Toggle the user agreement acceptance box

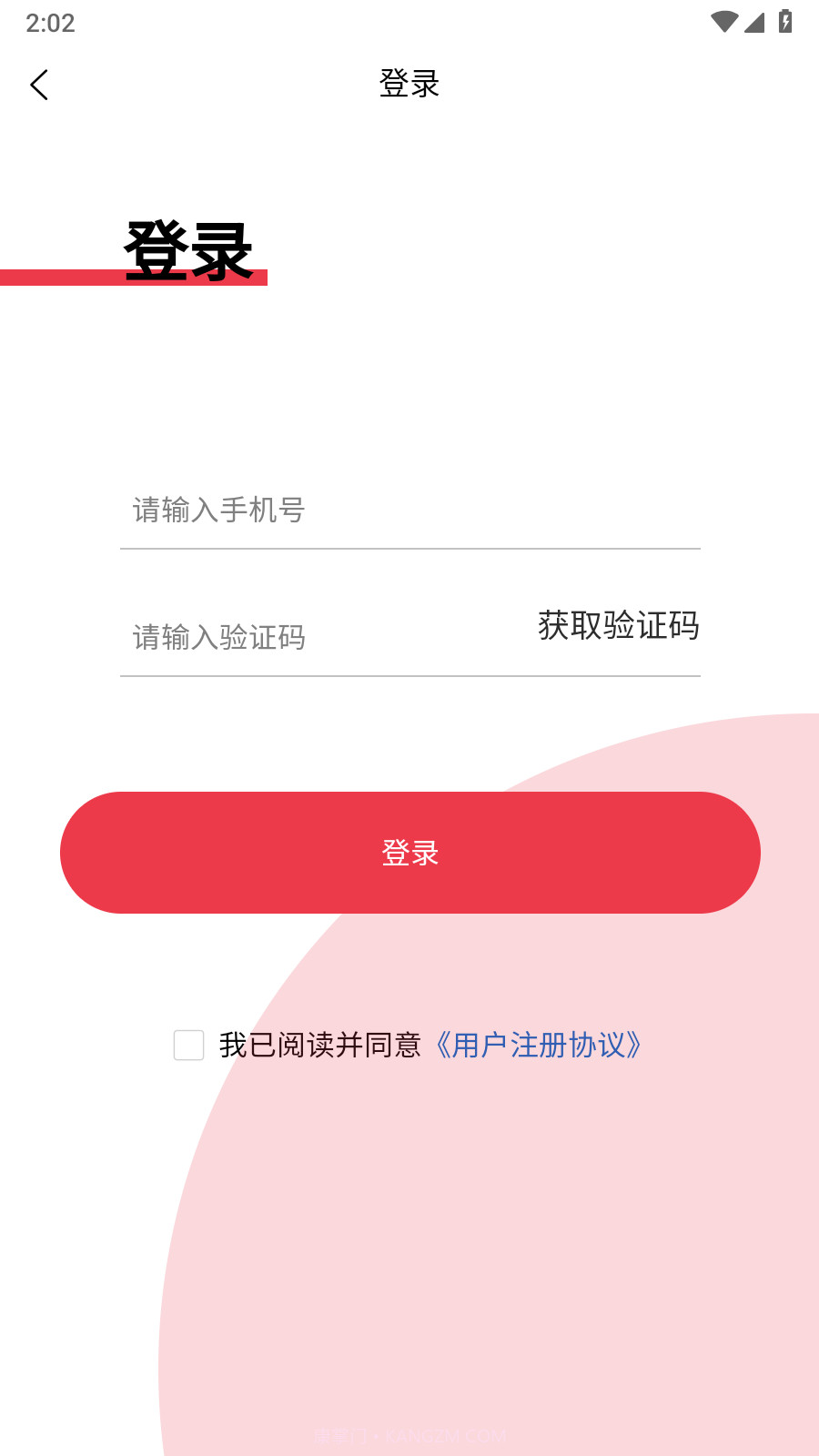coord(188,1046)
